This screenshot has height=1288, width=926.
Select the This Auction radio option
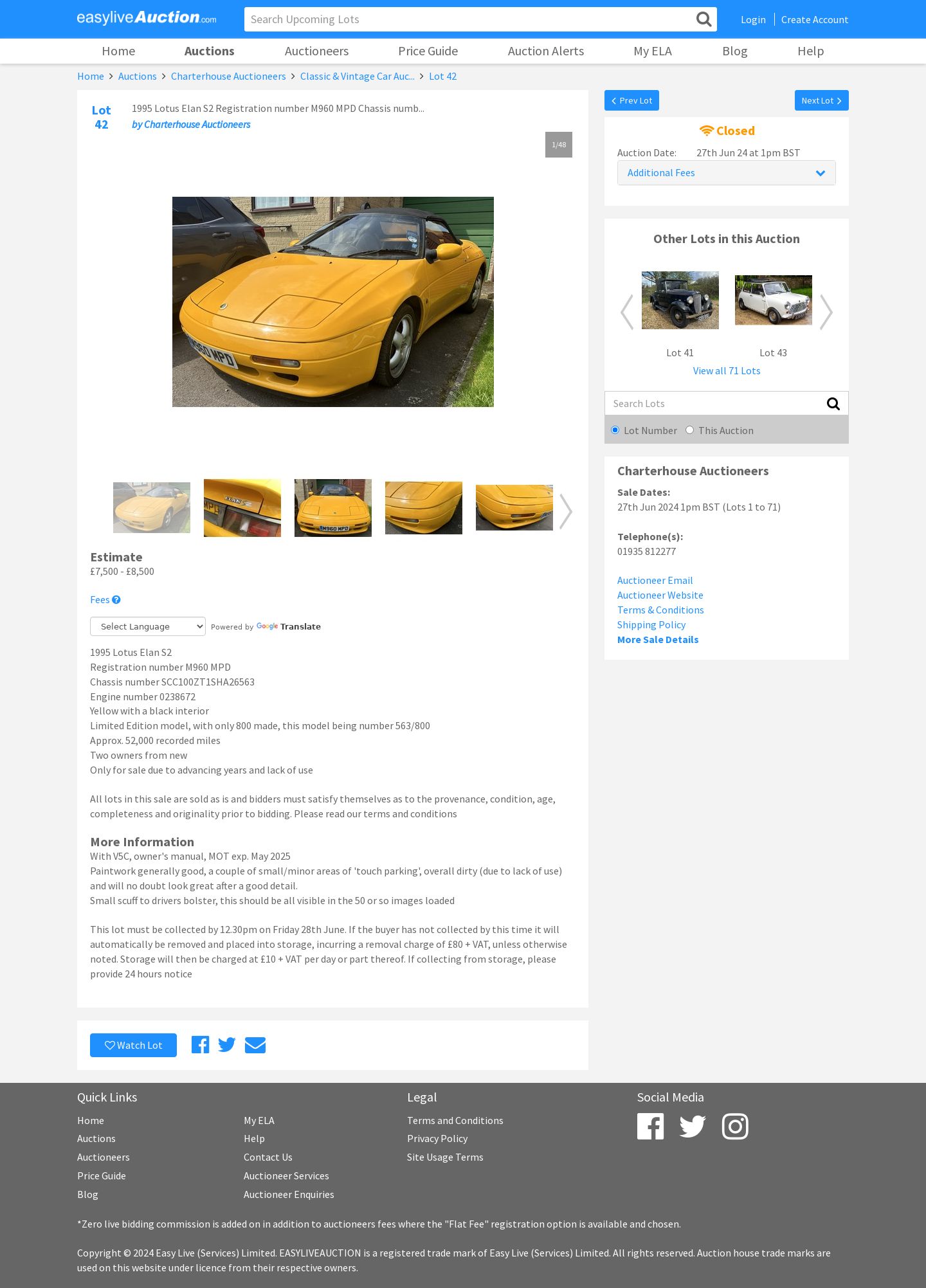point(689,430)
